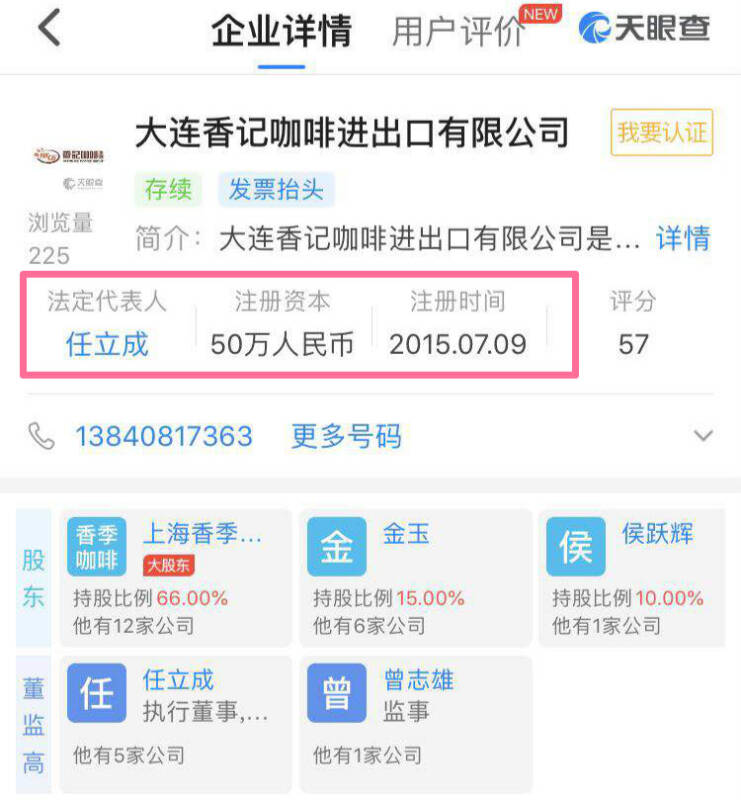Call the phone number 13840817363
This screenshot has width=741, height=800.
[163, 437]
